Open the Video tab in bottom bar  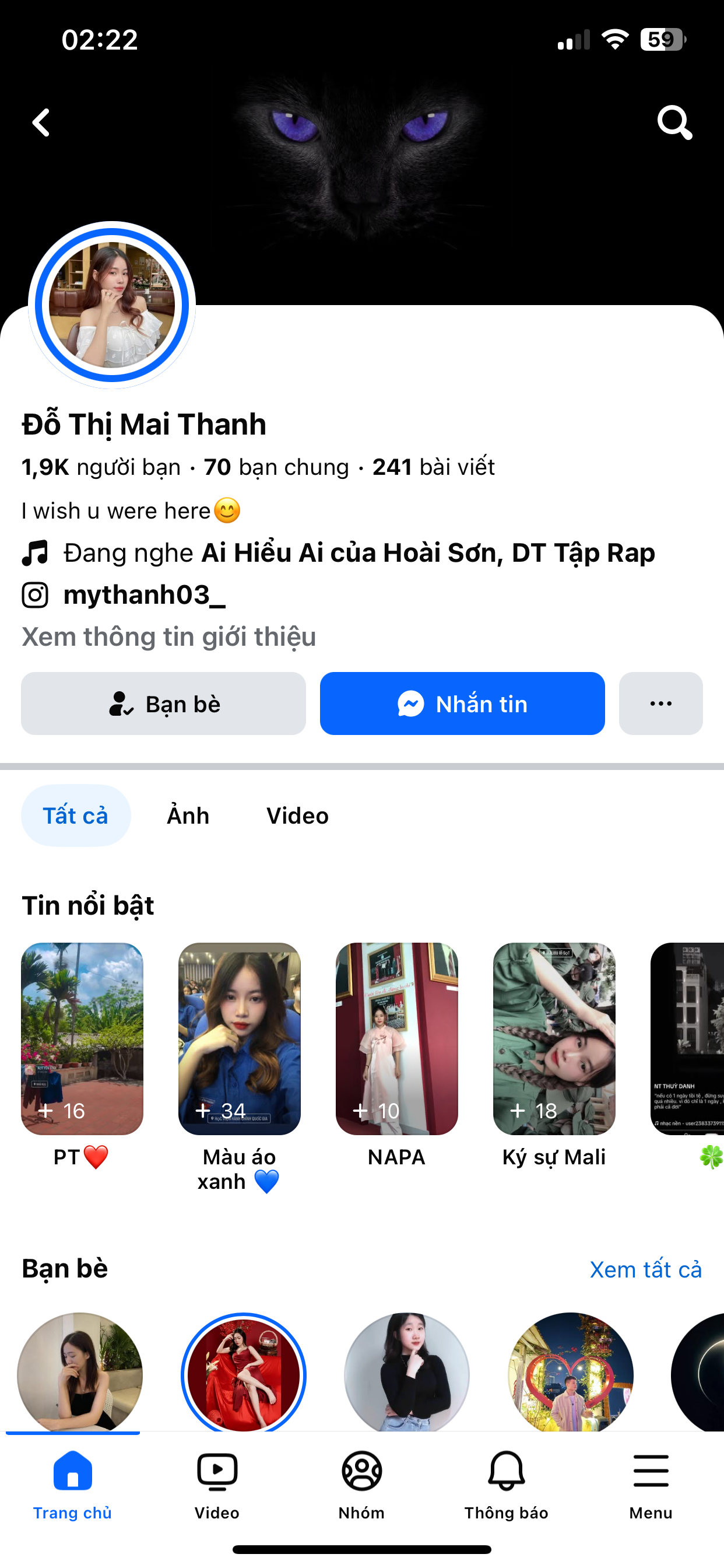point(217,1484)
